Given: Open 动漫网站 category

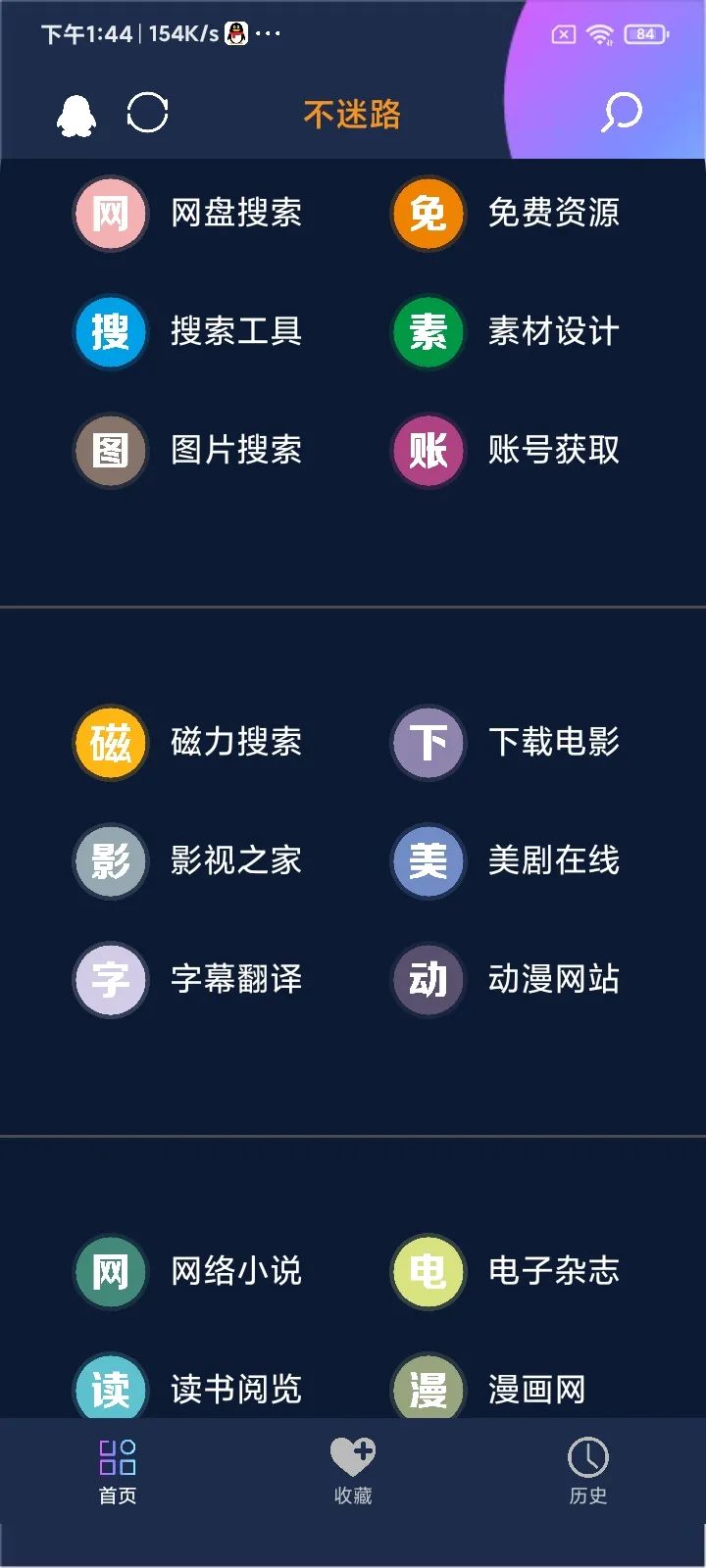Looking at the screenshot, I should 507,979.
